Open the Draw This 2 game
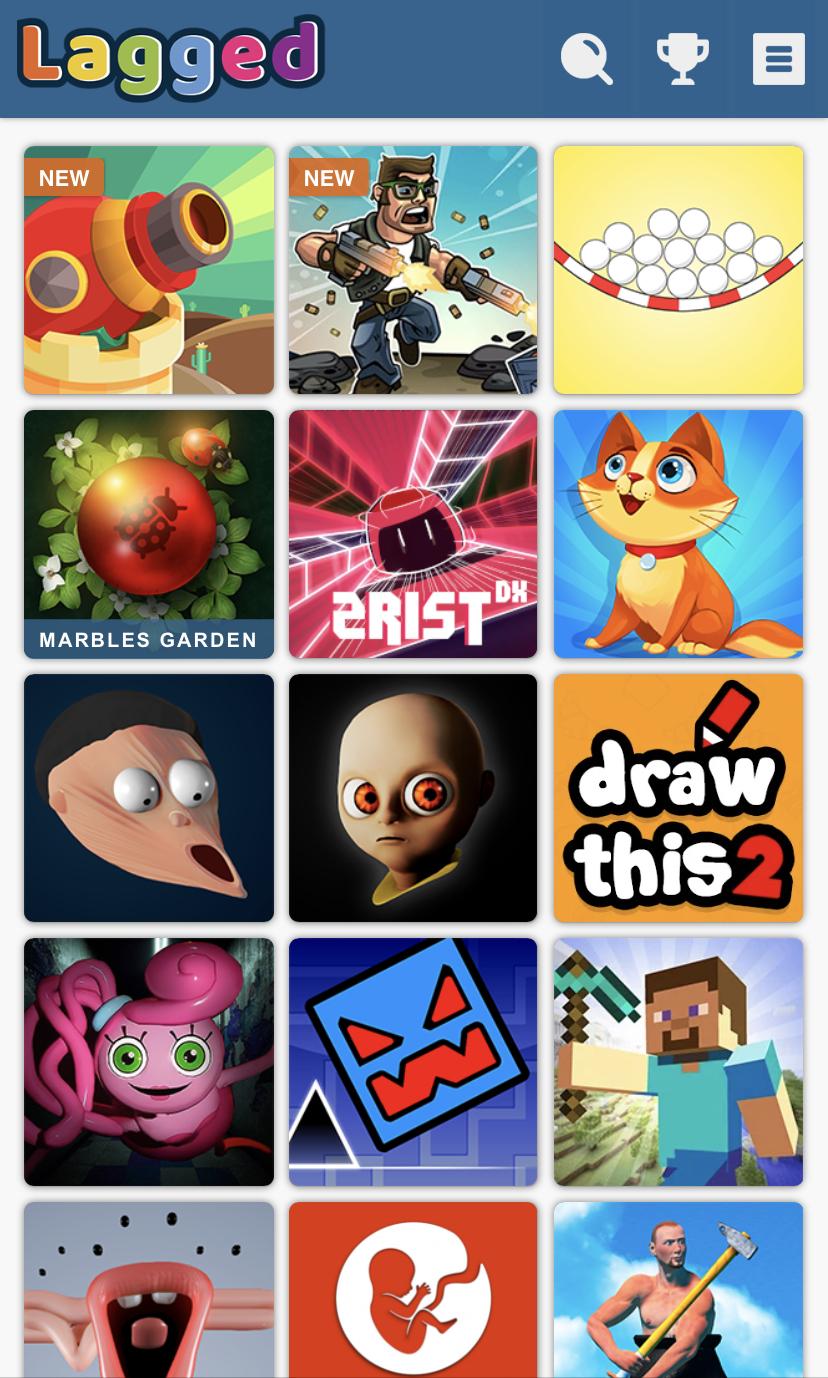 point(678,798)
